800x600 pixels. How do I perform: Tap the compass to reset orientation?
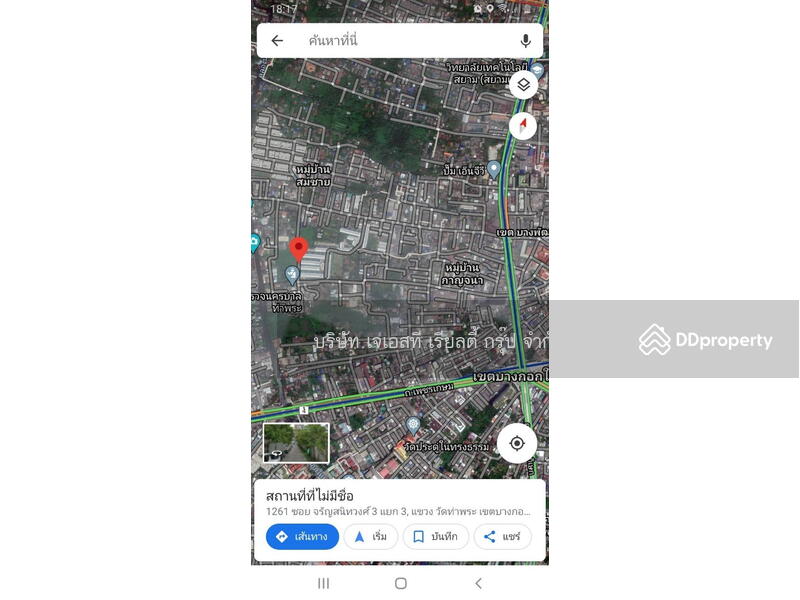[523, 126]
